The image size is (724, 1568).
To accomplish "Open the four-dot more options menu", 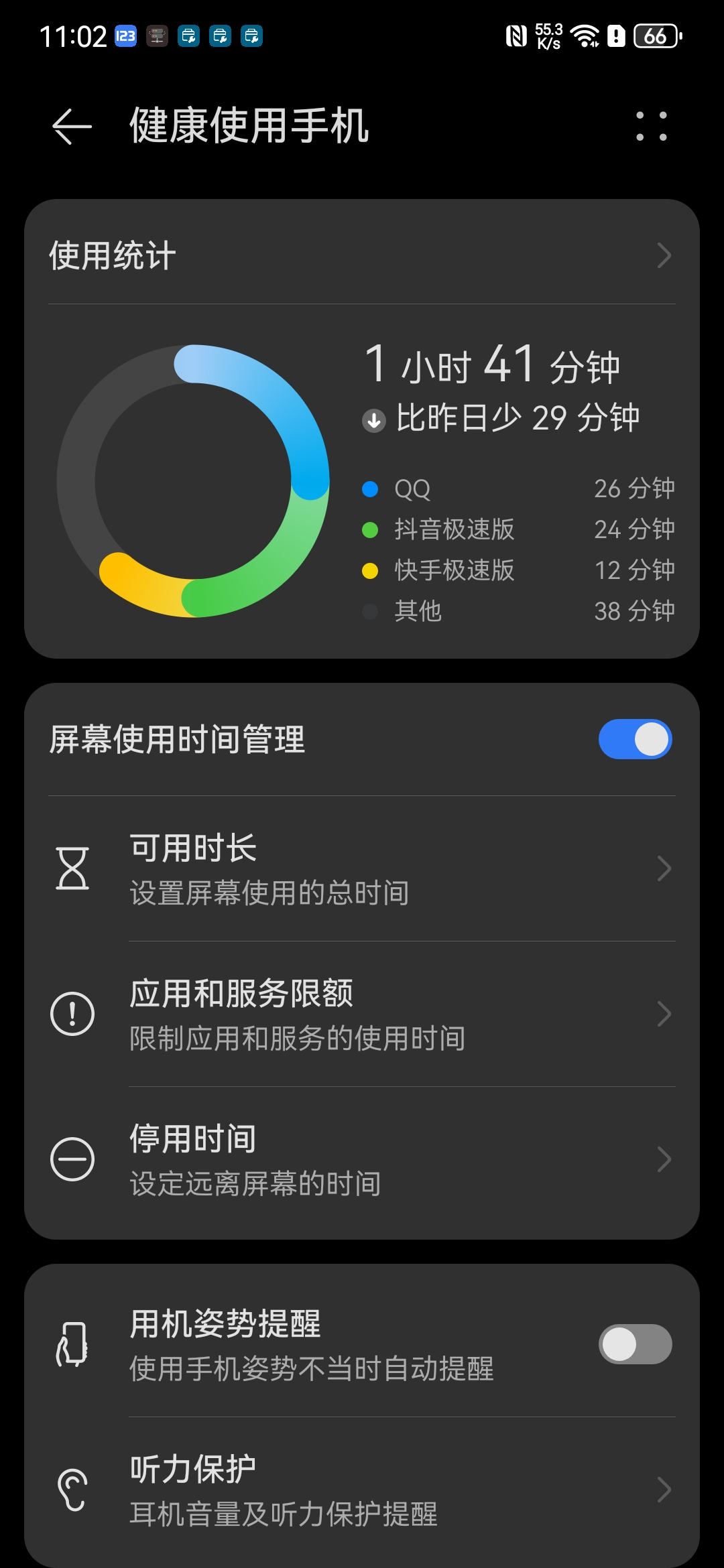I will pos(651,126).
